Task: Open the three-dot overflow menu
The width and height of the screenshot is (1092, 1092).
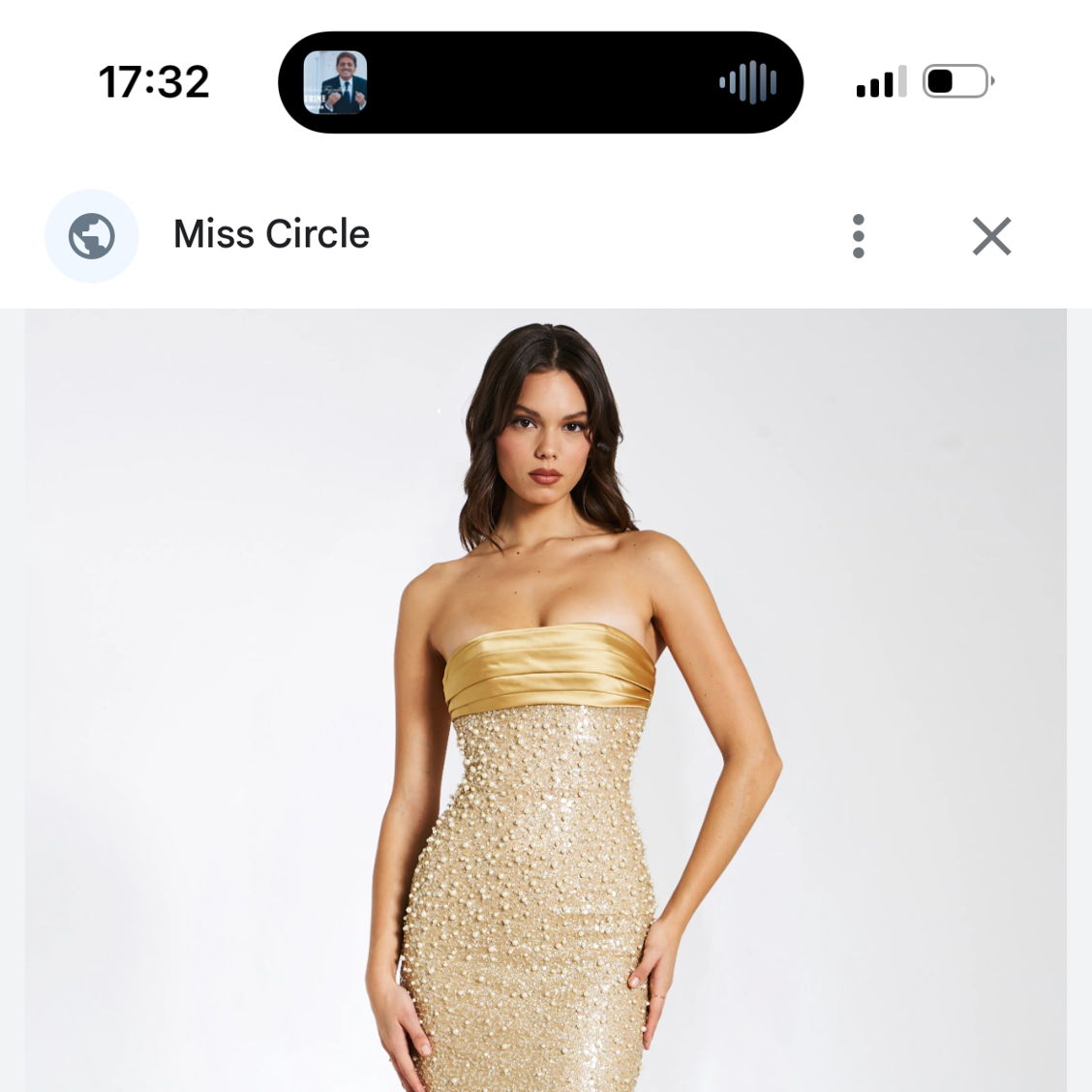Action: click(858, 236)
